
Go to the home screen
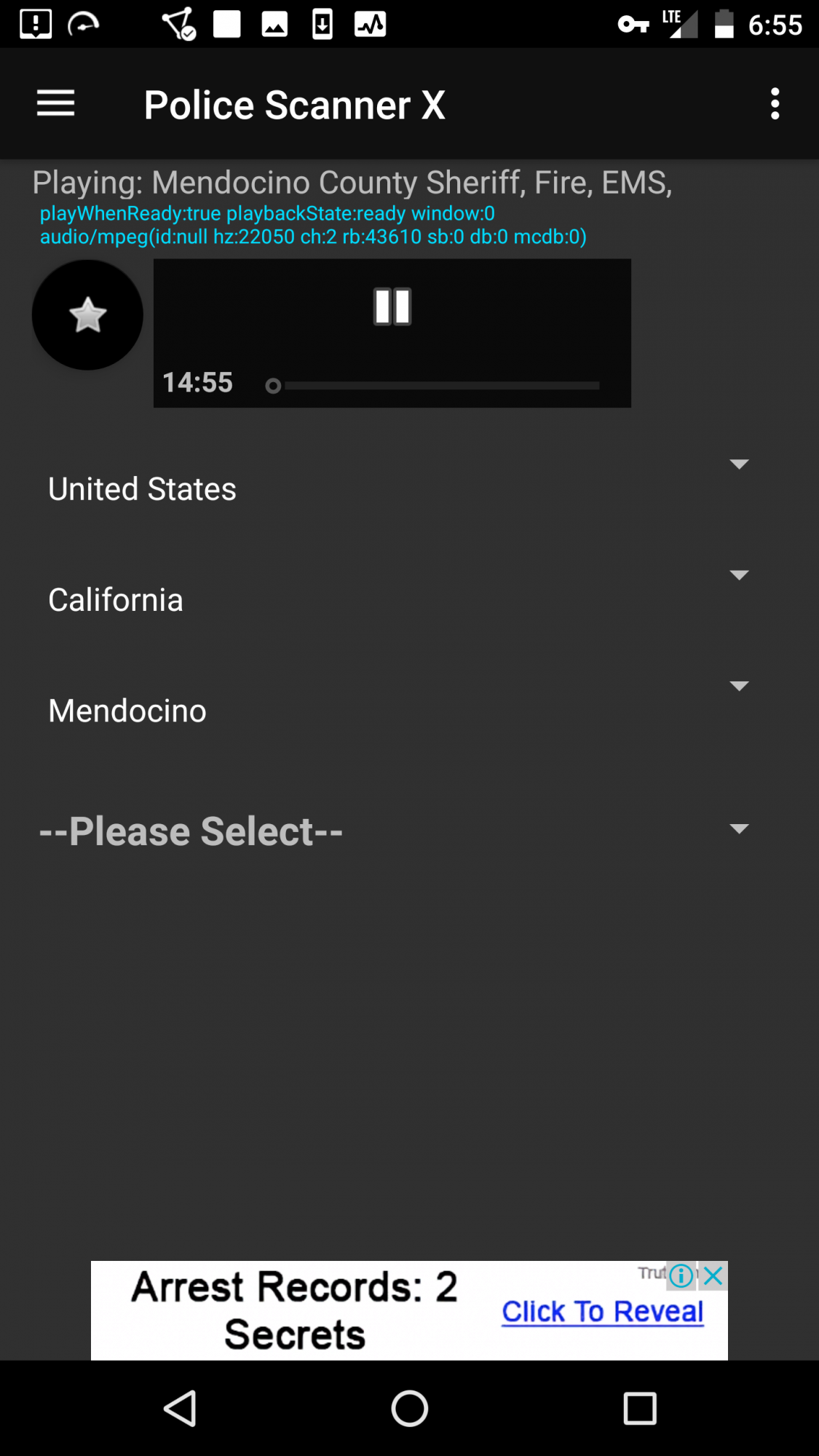(x=409, y=1408)
